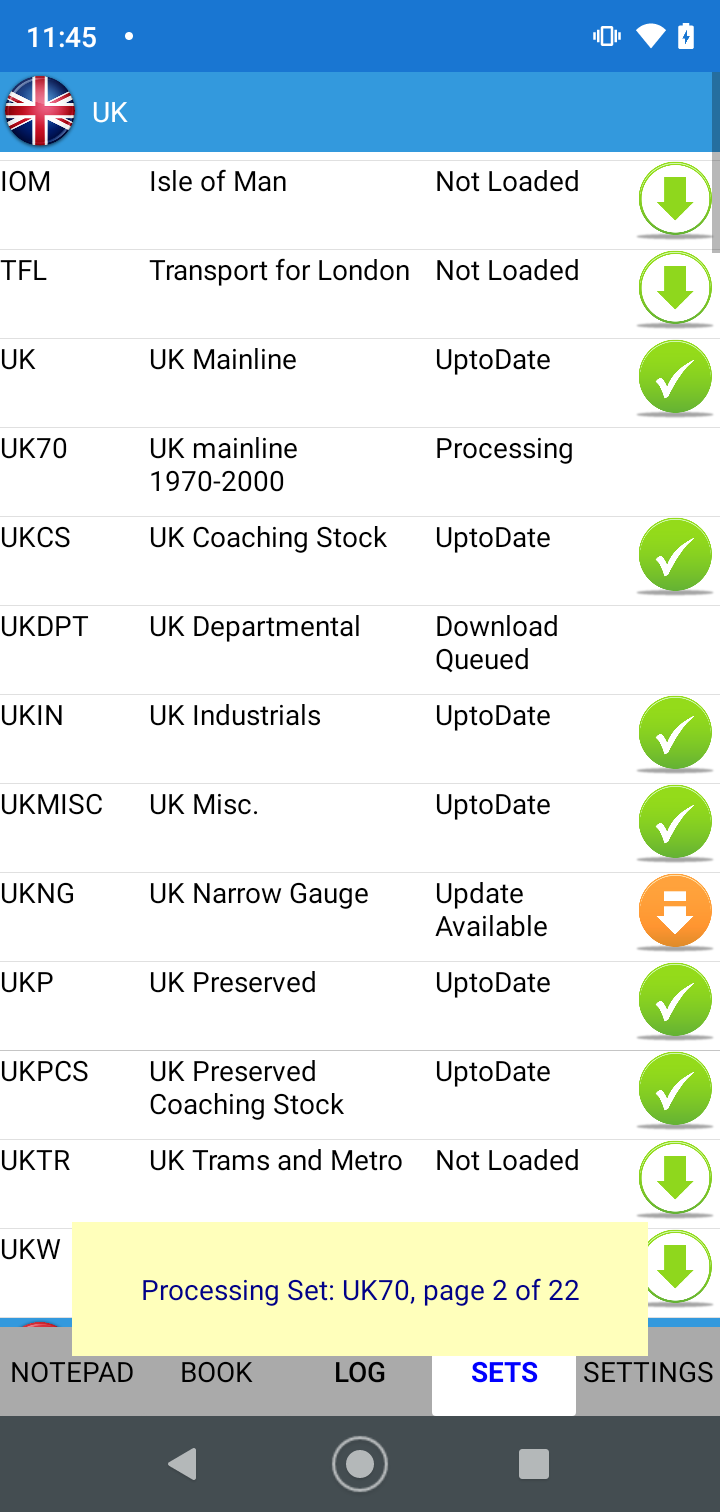The image size is (720, 1512).
Task: Go to the Settings tab
Action: (648, 1373)
